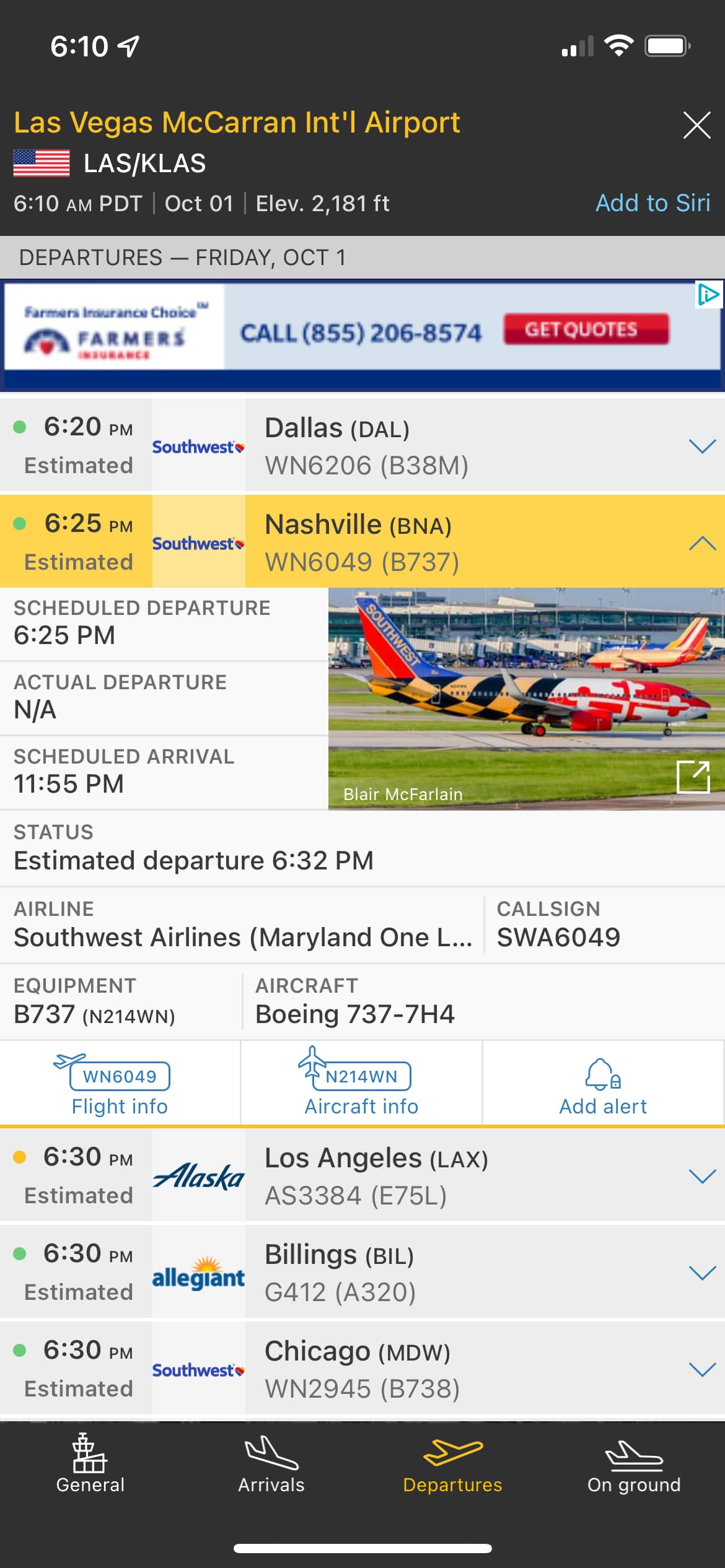Image resolution: width=725 pixels, height=1568 pixels.
Task: Open N214WN Aircraft info
Action: point(361,1084)
